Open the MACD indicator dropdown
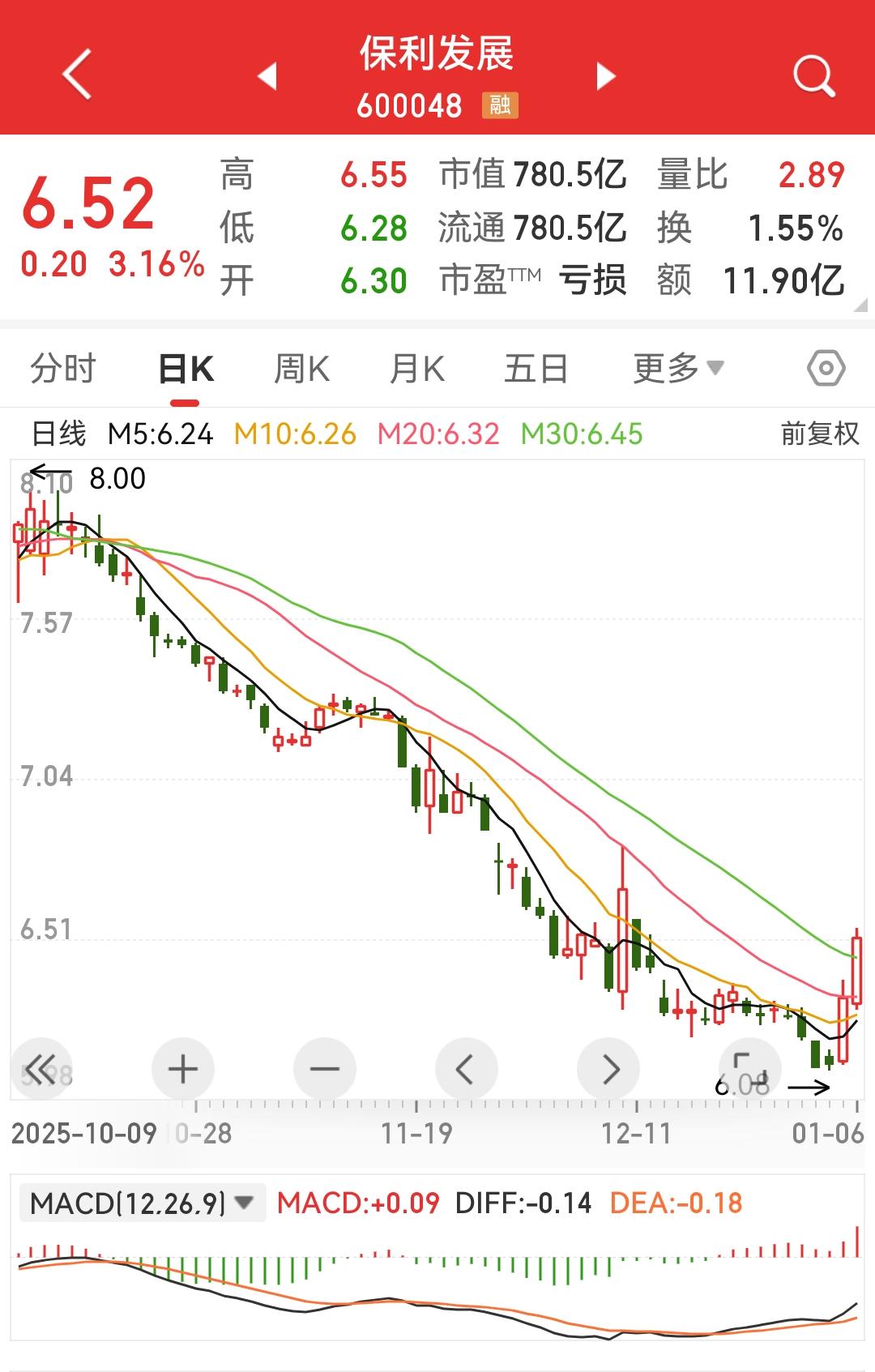 (x=142, y=1203)
